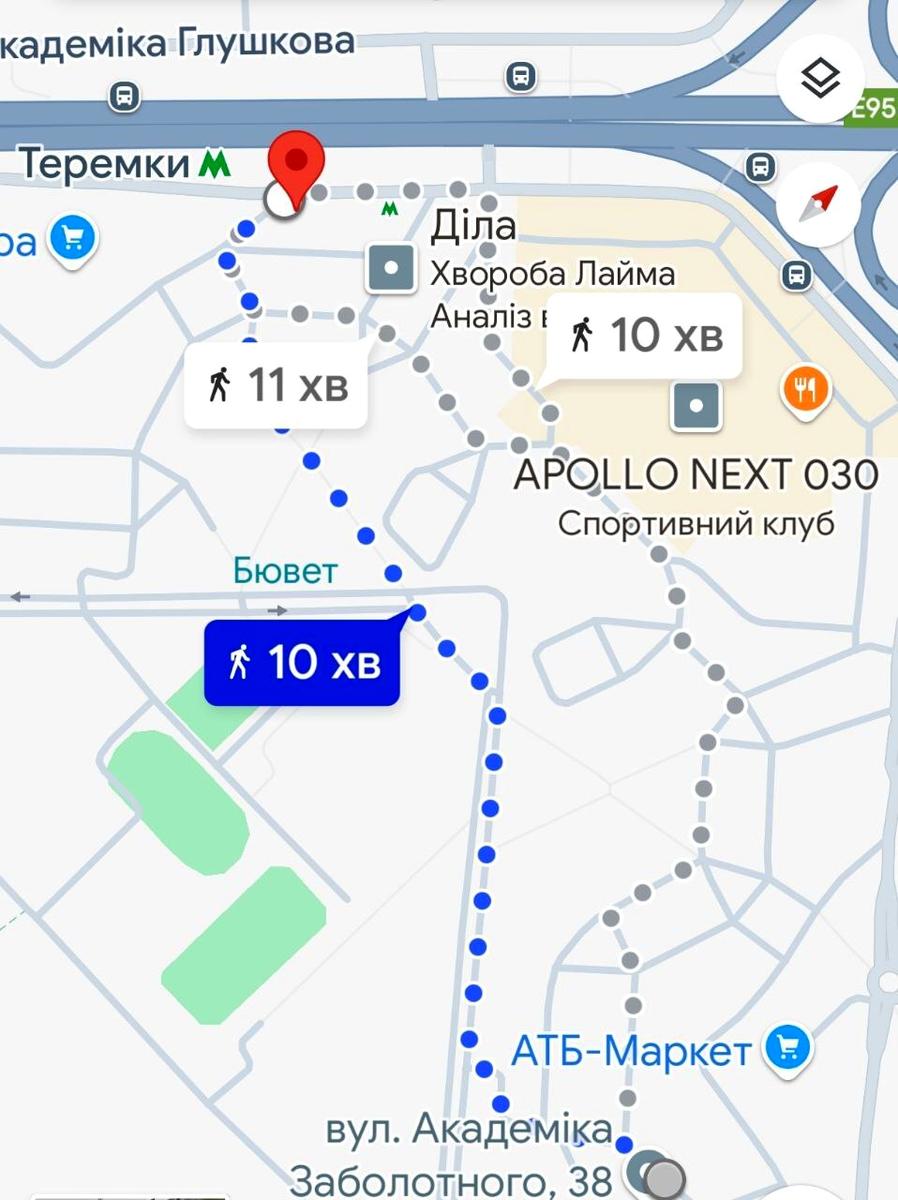Select the 11 хв walking route
The height and width of the screenshot is (1200, 898).
278,386
